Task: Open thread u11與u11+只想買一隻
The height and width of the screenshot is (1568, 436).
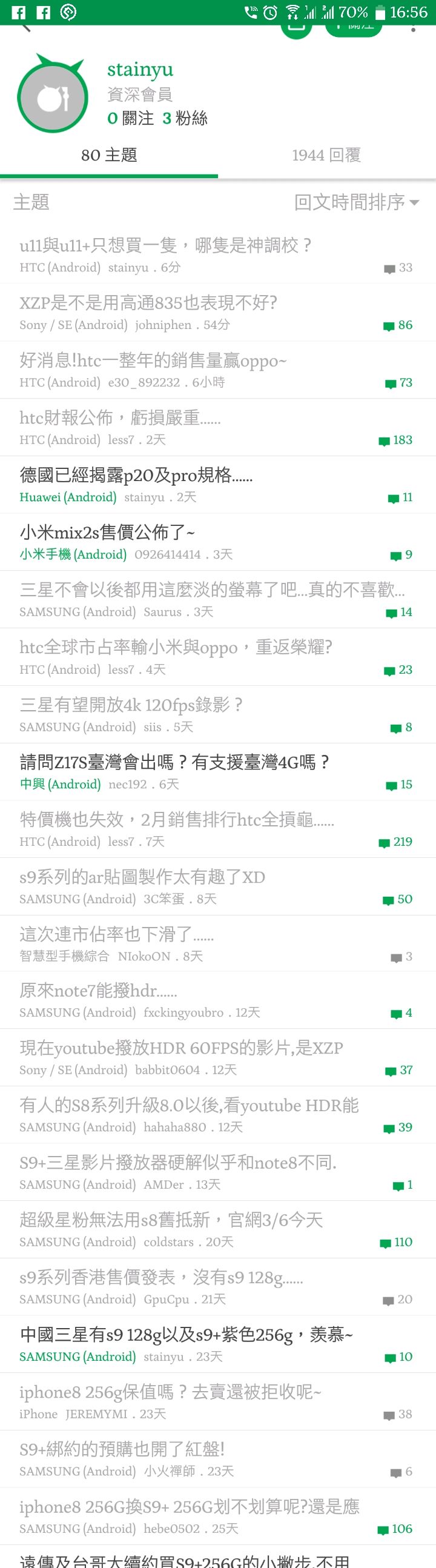Action: click(165, 245)
